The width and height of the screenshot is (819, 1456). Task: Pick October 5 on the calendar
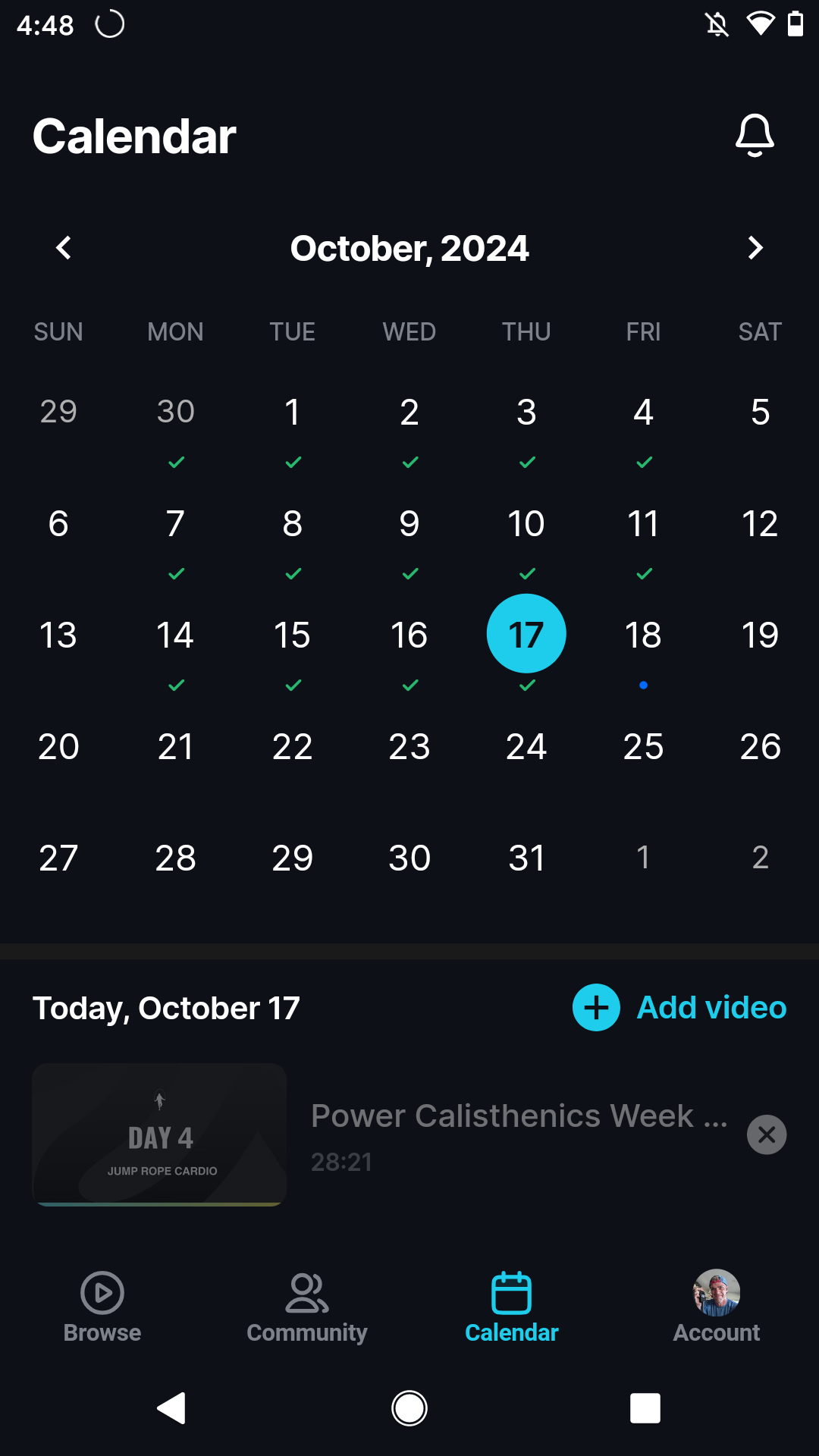[x=760, y=413]
